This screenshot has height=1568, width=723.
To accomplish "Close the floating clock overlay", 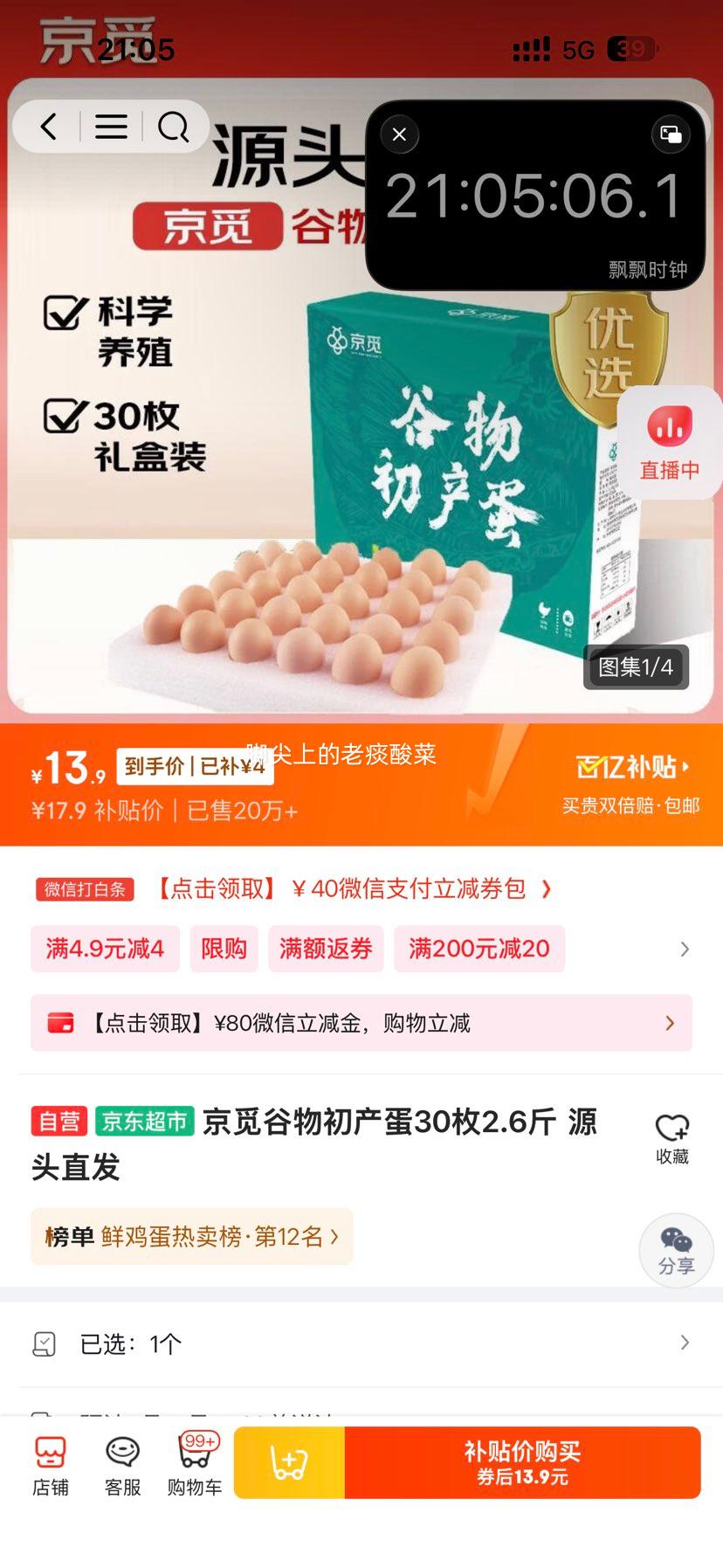I will [x=400, y=135].
